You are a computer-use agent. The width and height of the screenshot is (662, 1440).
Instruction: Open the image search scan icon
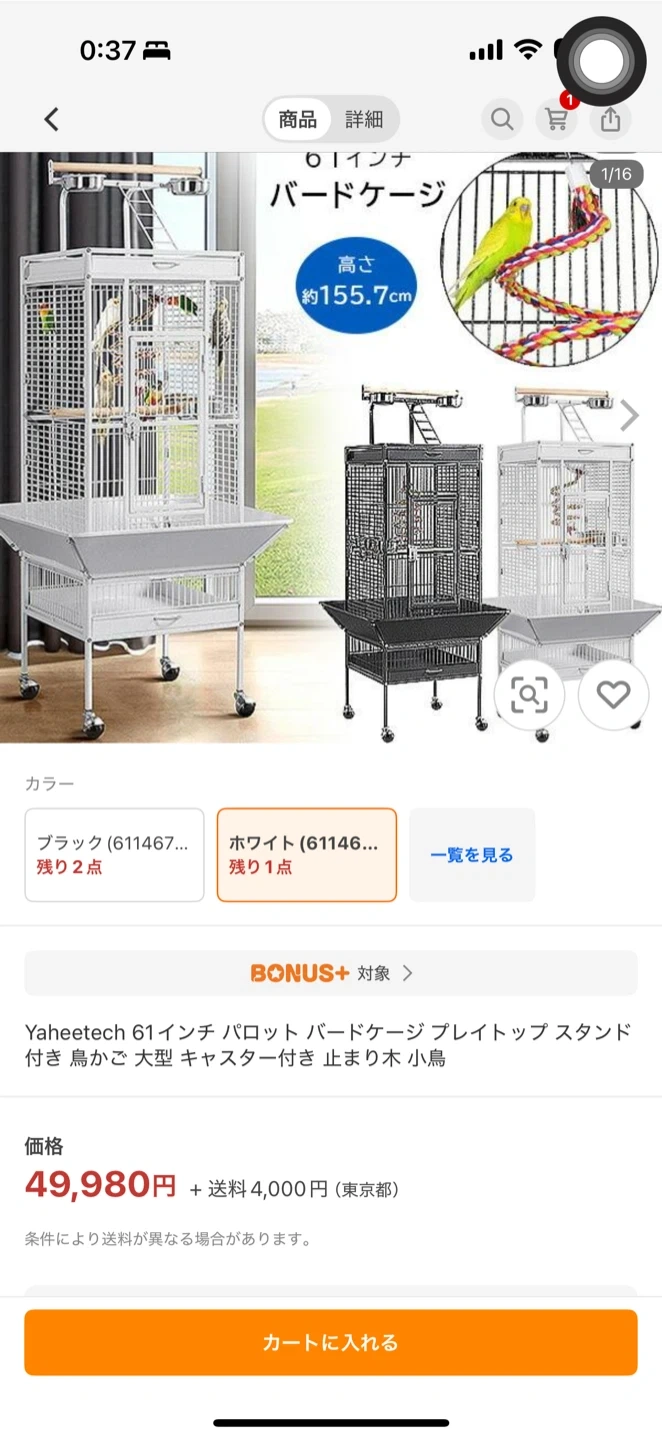tap(529, 694)
